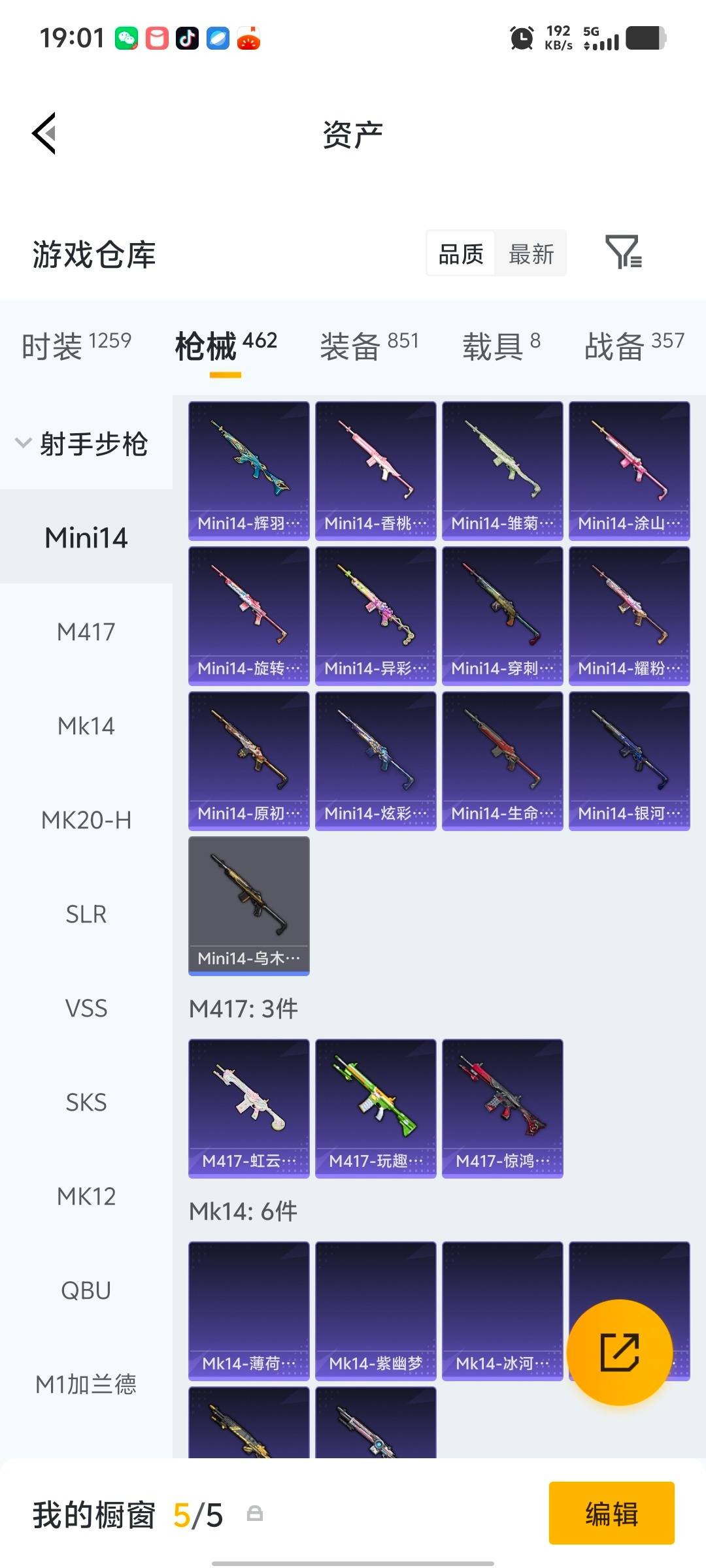This screenshot has width=706, height=1568.
Task: Switch to the 载具 tab
Action: [x=501, y=345]
